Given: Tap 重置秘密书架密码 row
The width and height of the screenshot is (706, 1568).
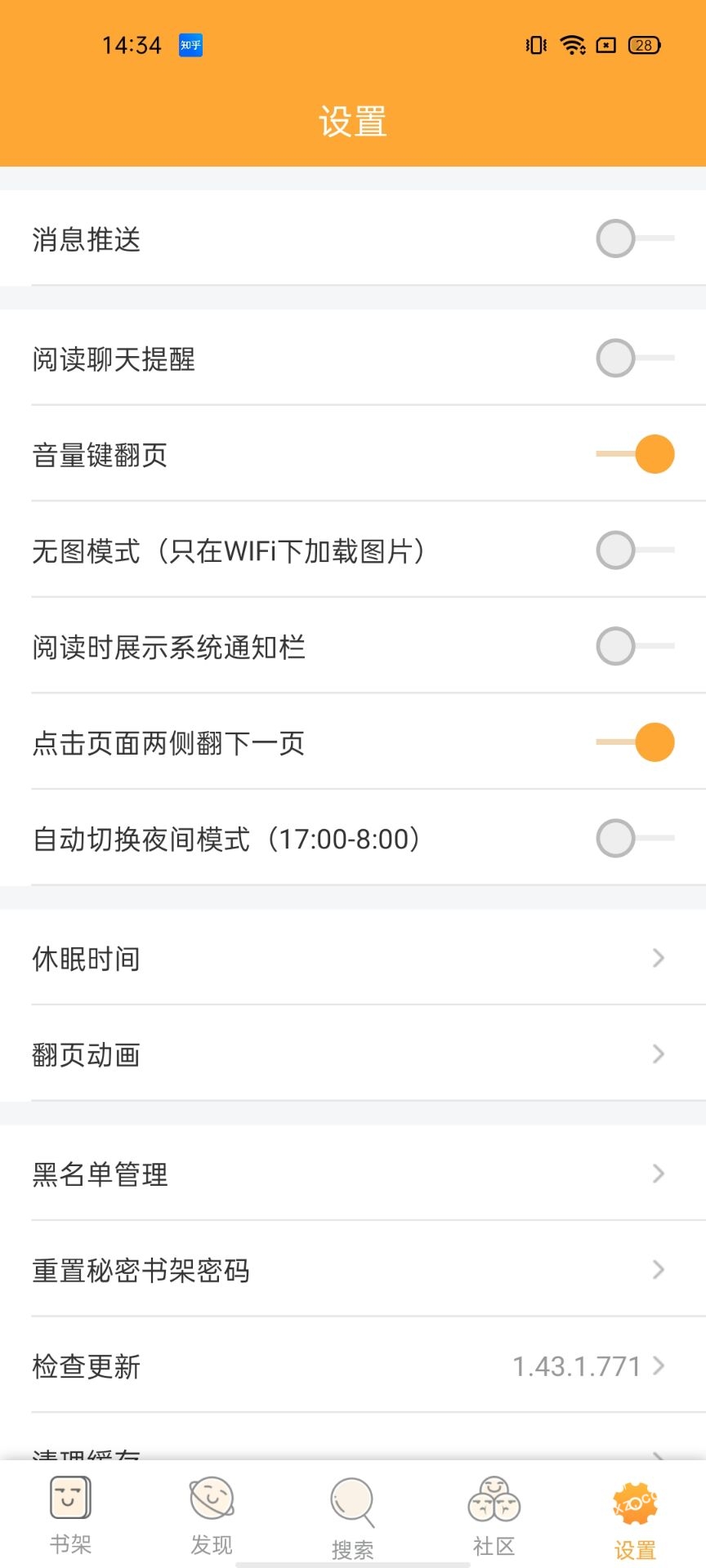Looking at the screenshot, I should click(353, 1270).
